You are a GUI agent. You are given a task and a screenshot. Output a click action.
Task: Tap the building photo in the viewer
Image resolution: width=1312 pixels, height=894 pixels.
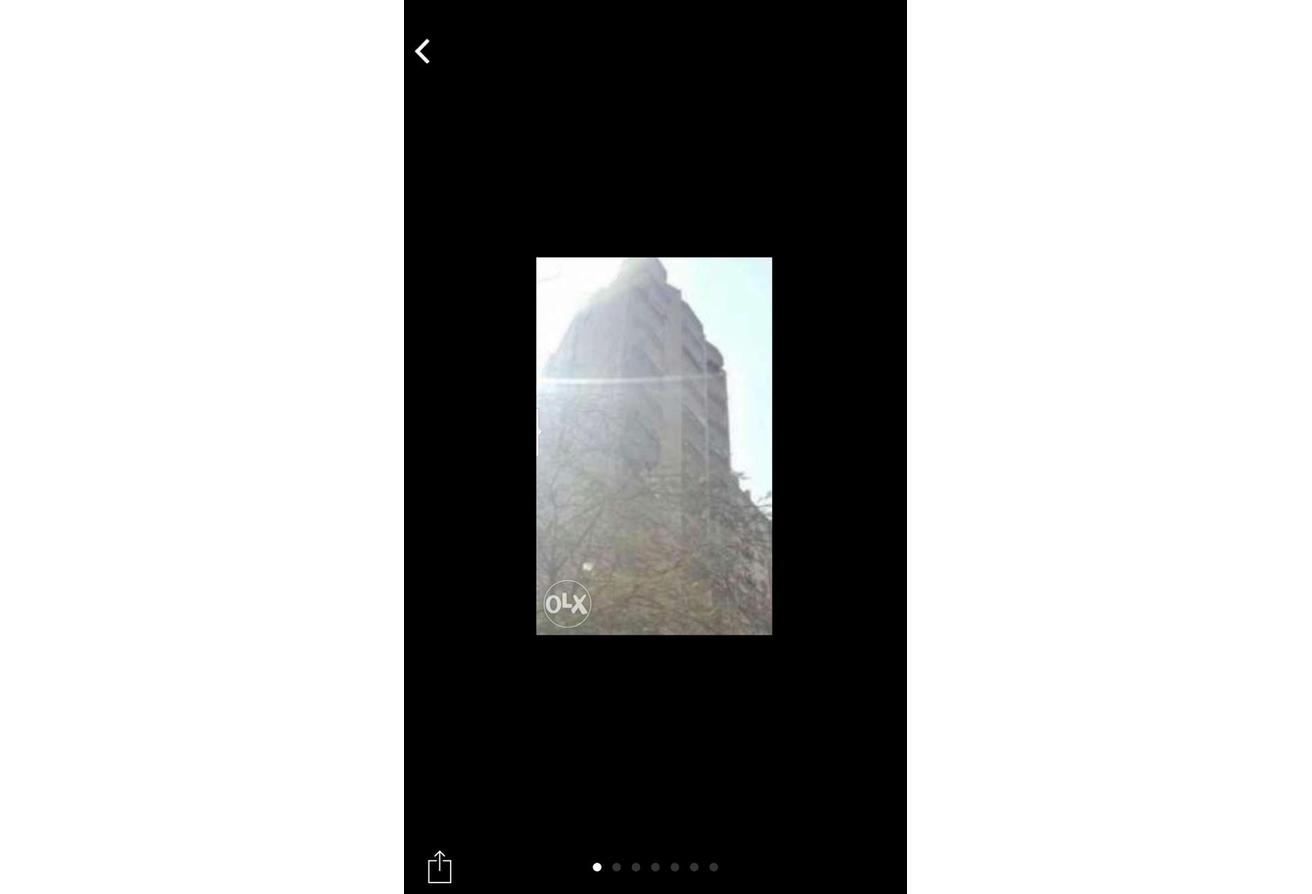click(654, 445)
